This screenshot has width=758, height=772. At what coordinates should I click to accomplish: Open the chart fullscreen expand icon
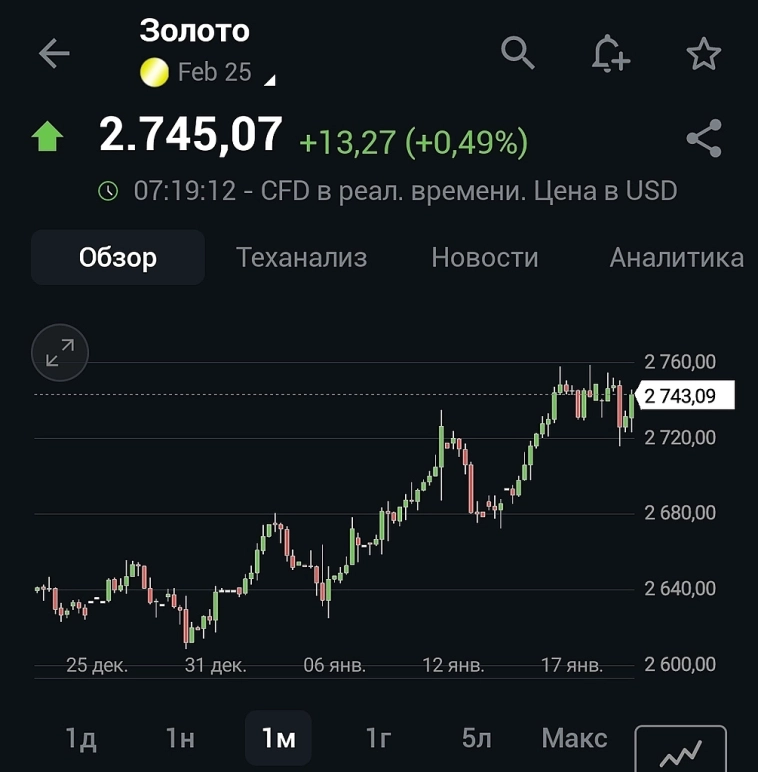(59, 353)
